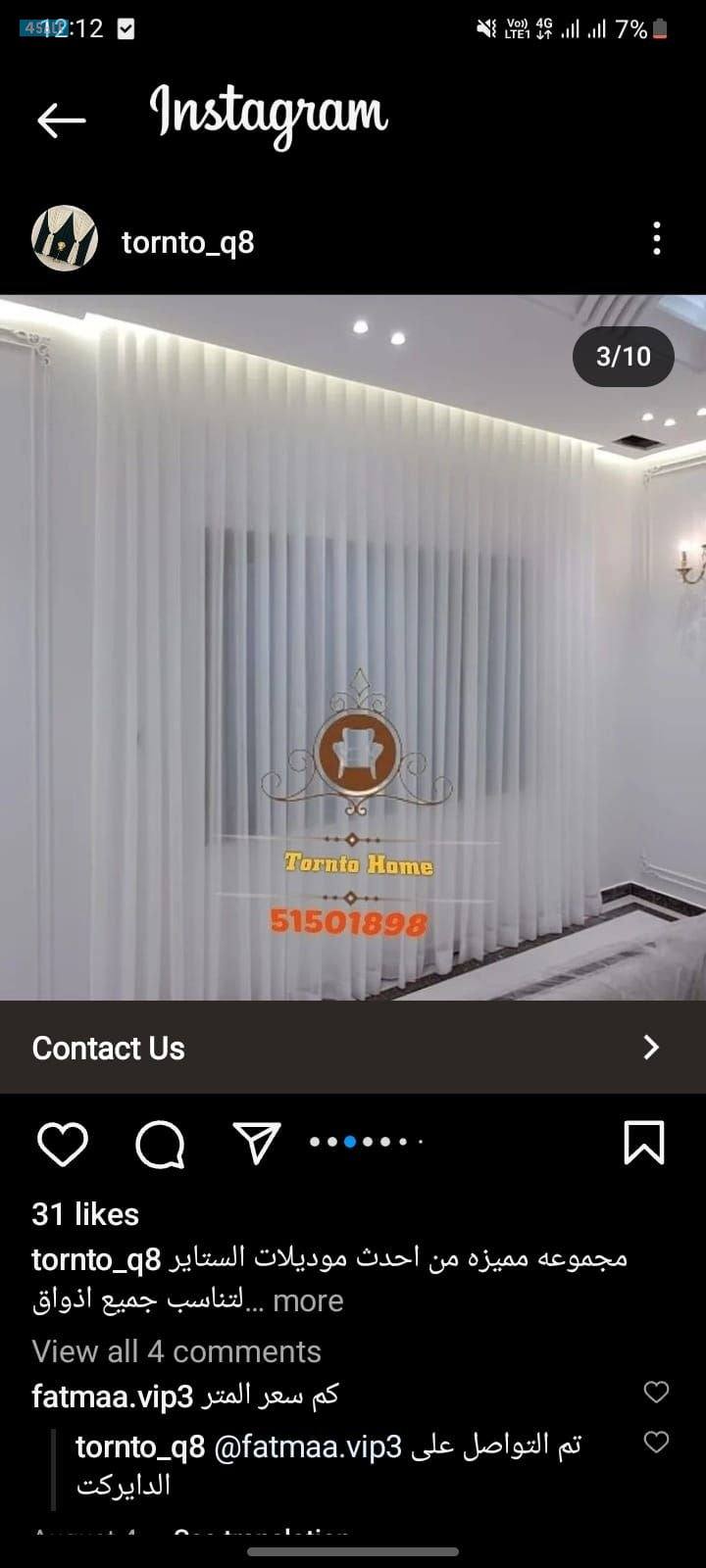Open fatmaa.vip3's profile from comment
706x1568 pixels.
point(112,1396)
